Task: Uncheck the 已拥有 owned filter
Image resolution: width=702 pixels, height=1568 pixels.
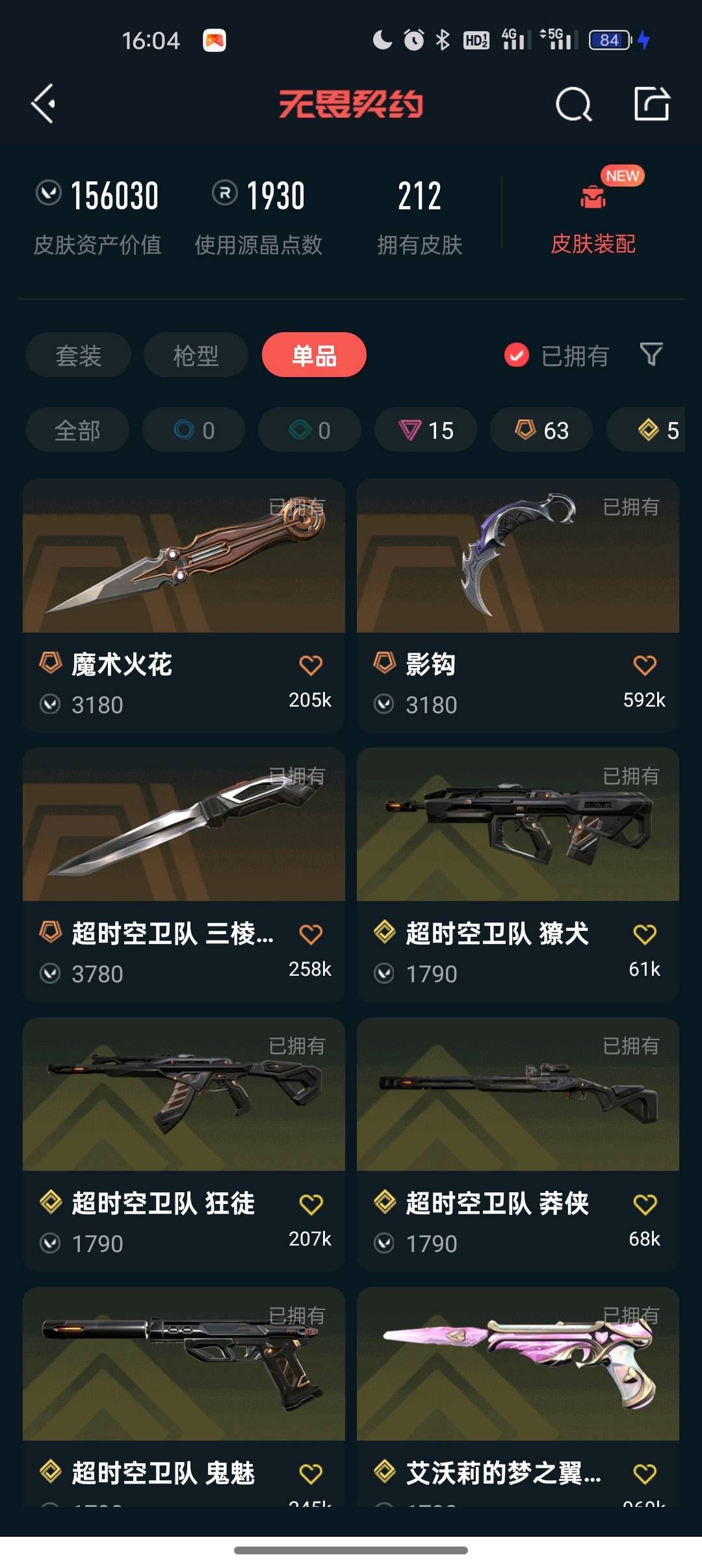Action: pyautogui.click(x=556, y=355)
